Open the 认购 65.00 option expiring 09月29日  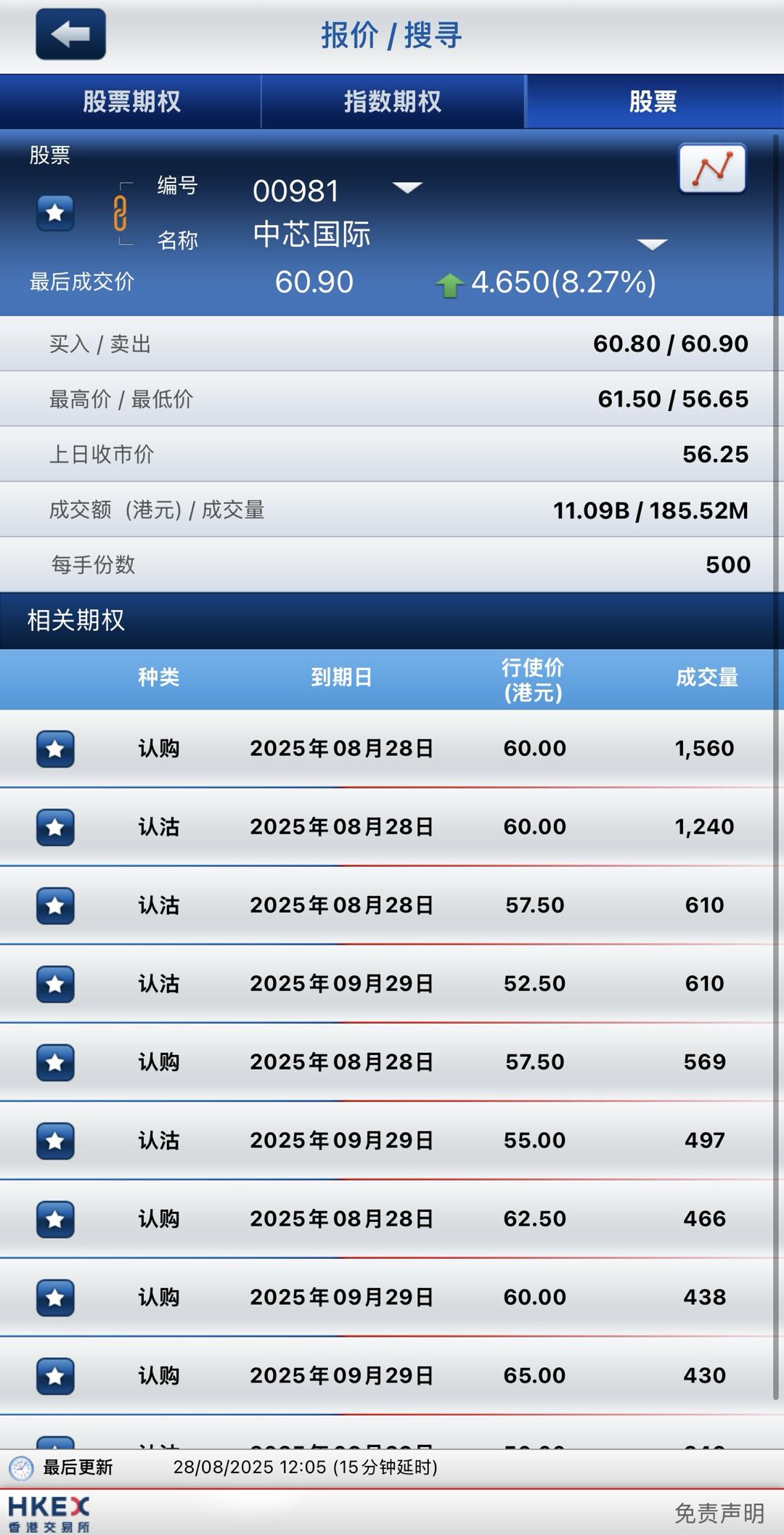point(392,1376)
